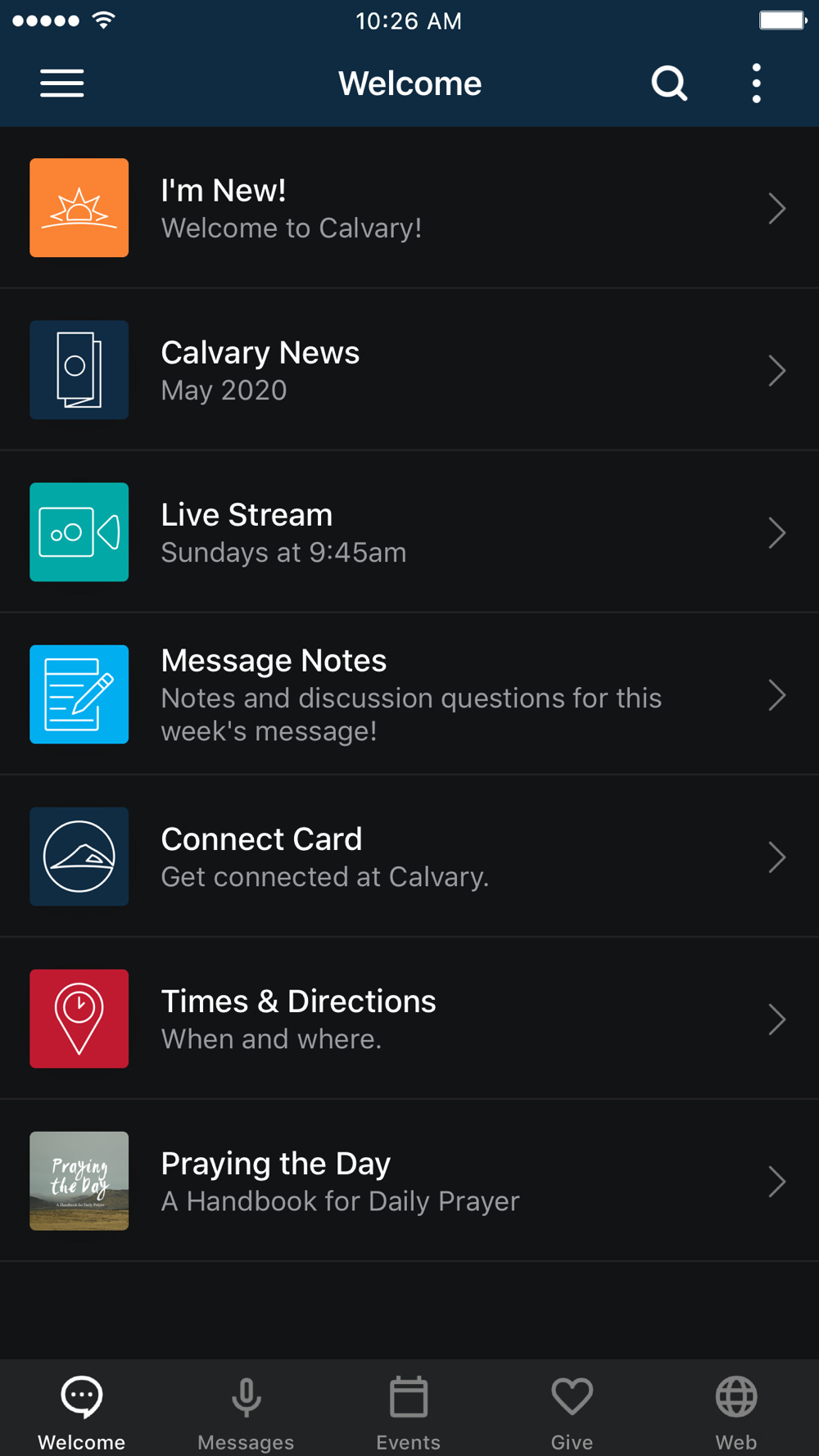Open the I'm New! welcome row
The height and width of the screenshot is (1456, 819).
point(409,208)
